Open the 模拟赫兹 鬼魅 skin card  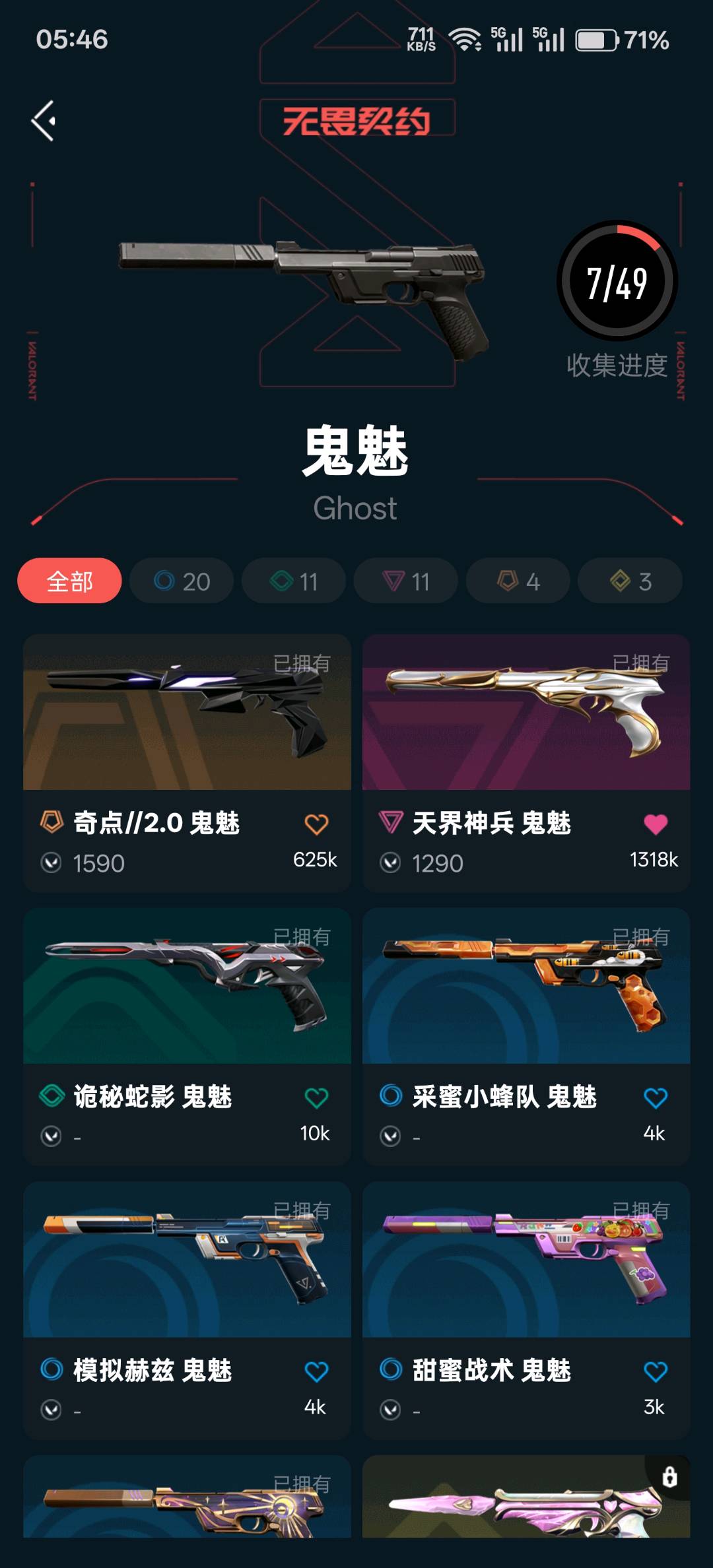pyautogui.click(x=187, y=1311)
